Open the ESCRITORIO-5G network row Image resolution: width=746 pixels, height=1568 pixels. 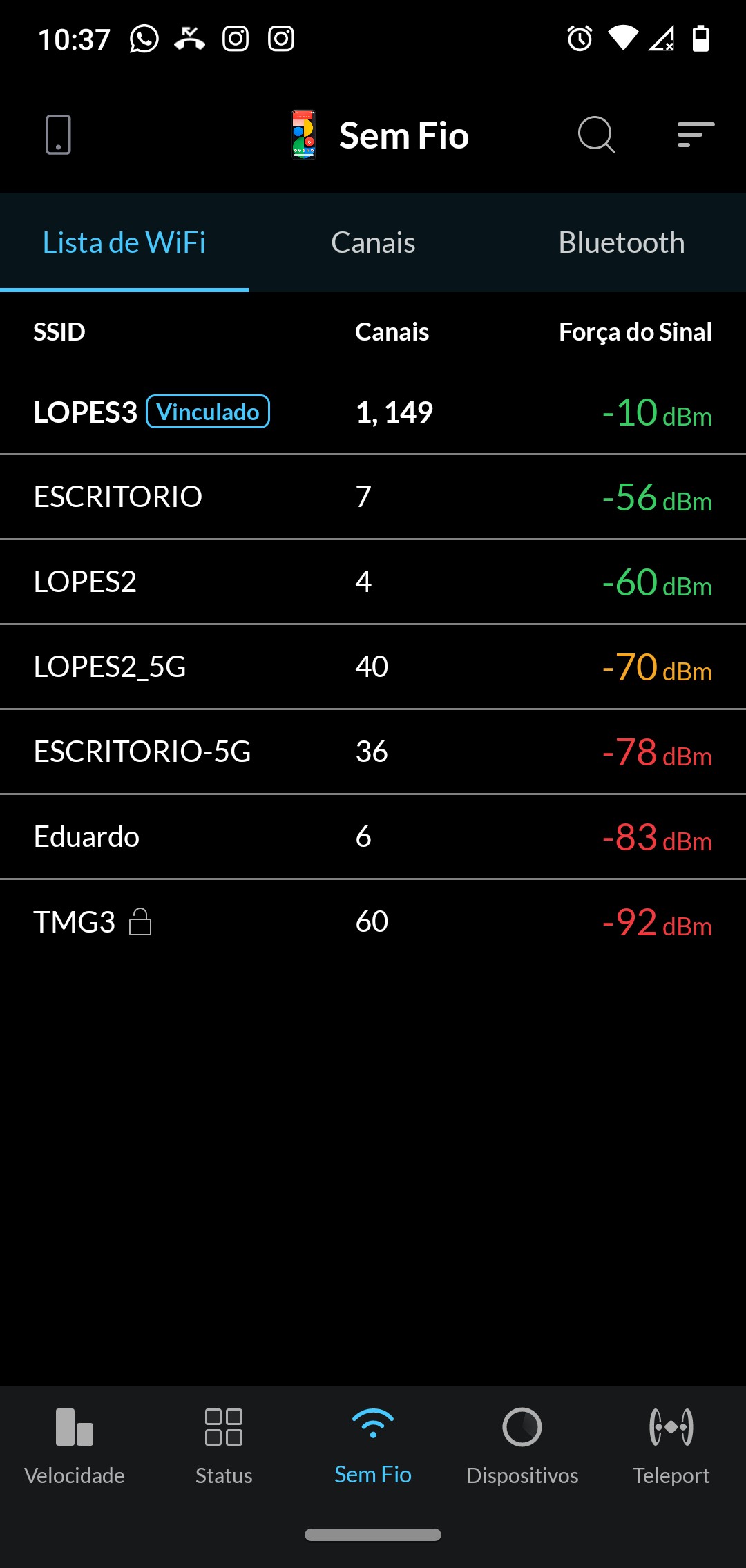pos(373,752)
